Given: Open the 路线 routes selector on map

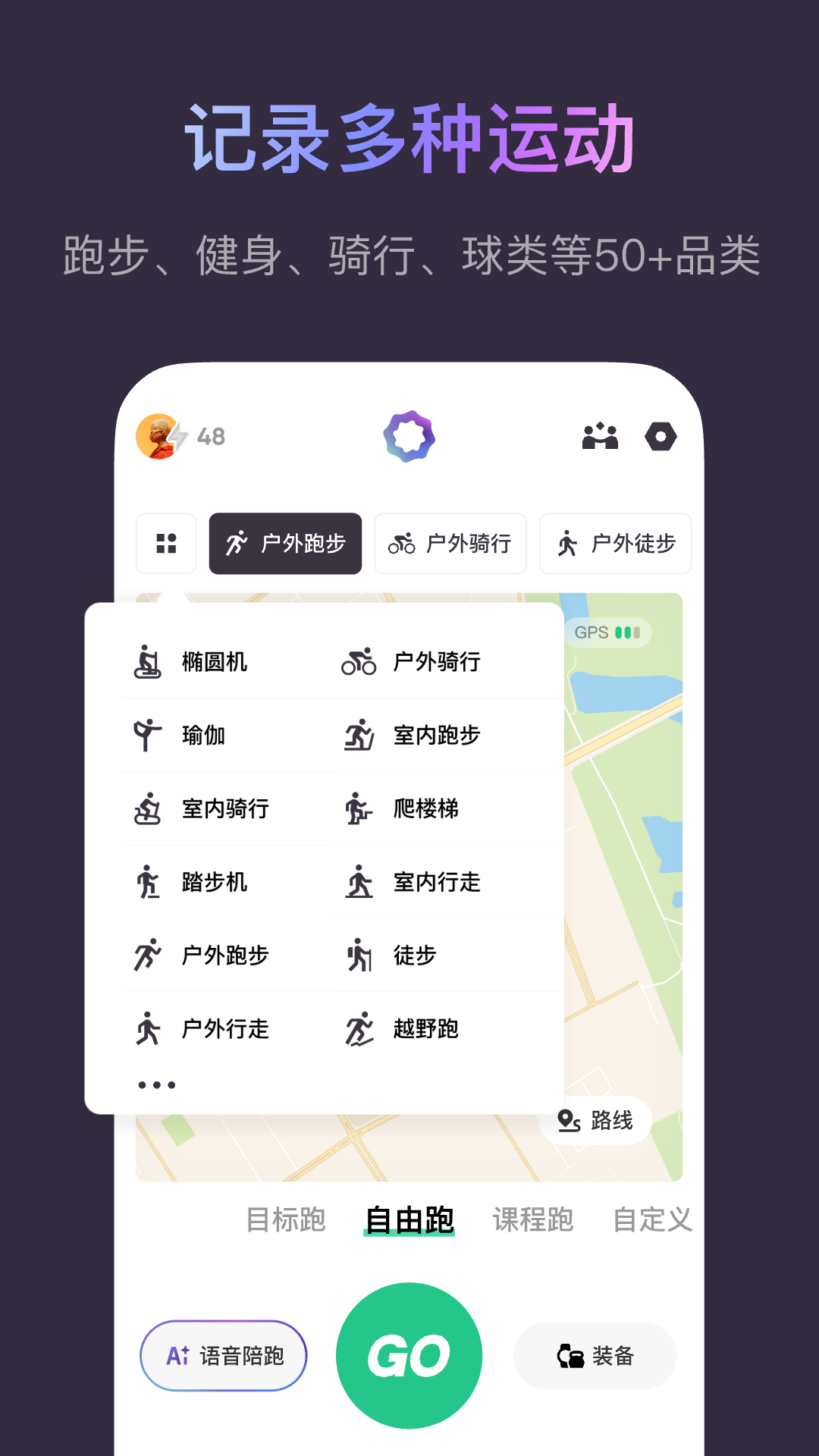Looking at the screenshot, I should click(598, 1121).
